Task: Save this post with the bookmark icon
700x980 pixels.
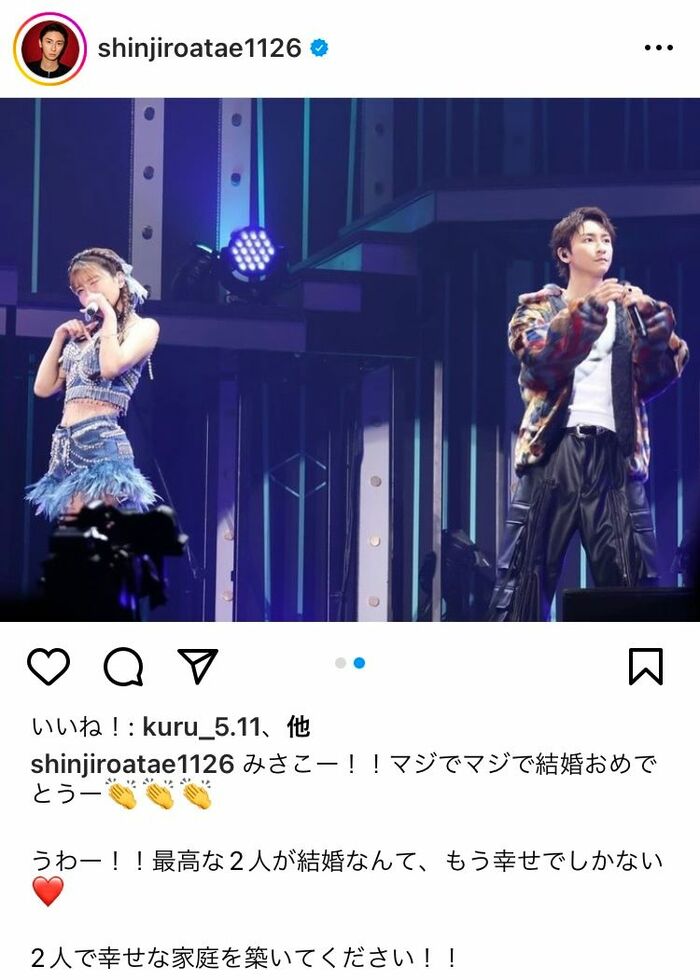Action: coord(646,666)
